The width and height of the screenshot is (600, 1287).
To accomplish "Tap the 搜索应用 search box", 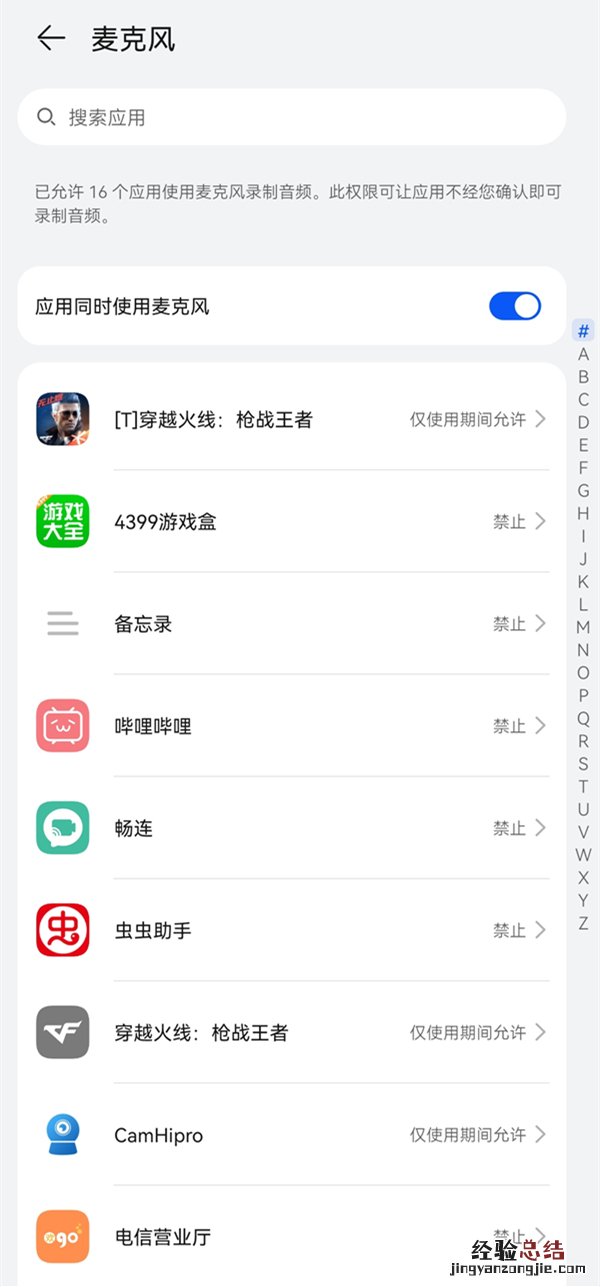I will [x=291, y=117].
